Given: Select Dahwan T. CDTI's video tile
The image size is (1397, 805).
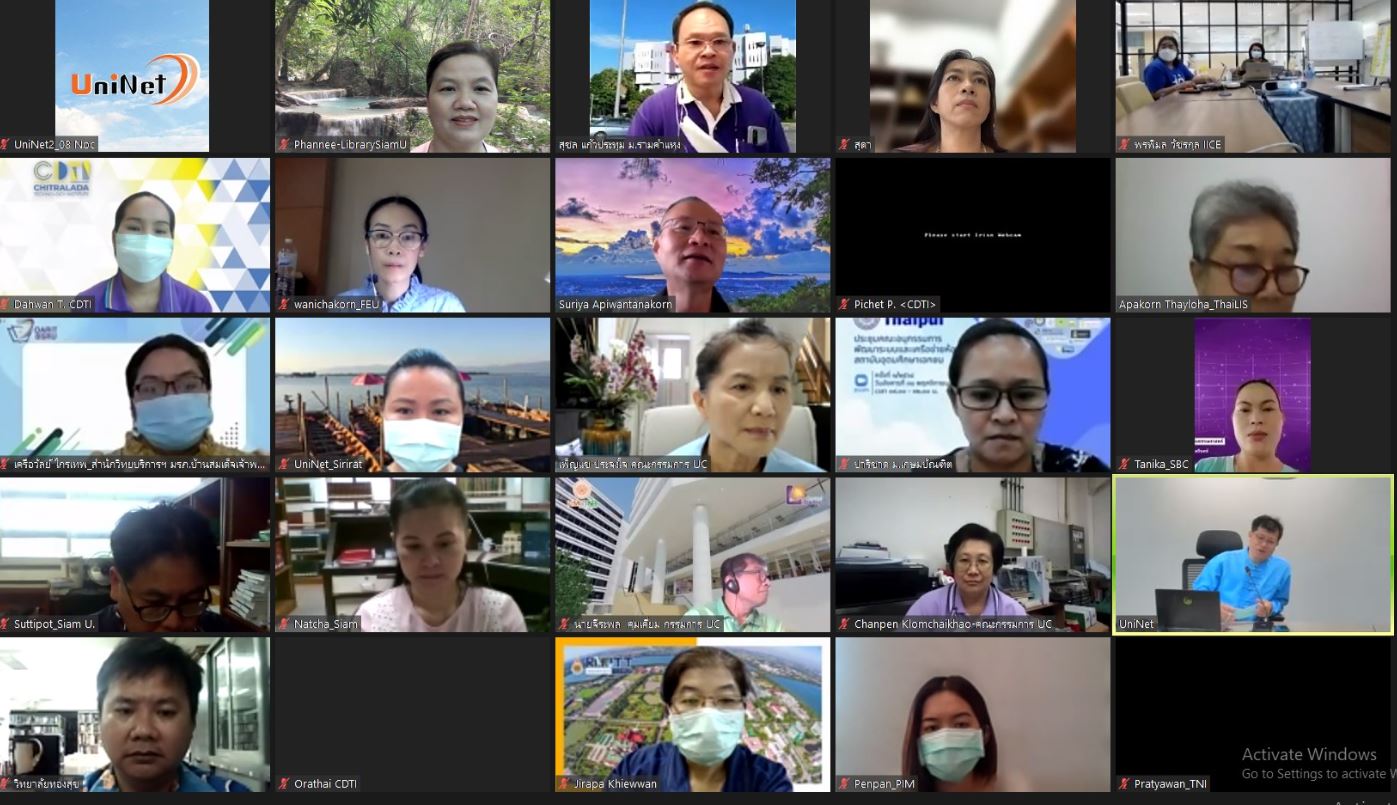Looking at the screenshot, I should click(135, 235).
